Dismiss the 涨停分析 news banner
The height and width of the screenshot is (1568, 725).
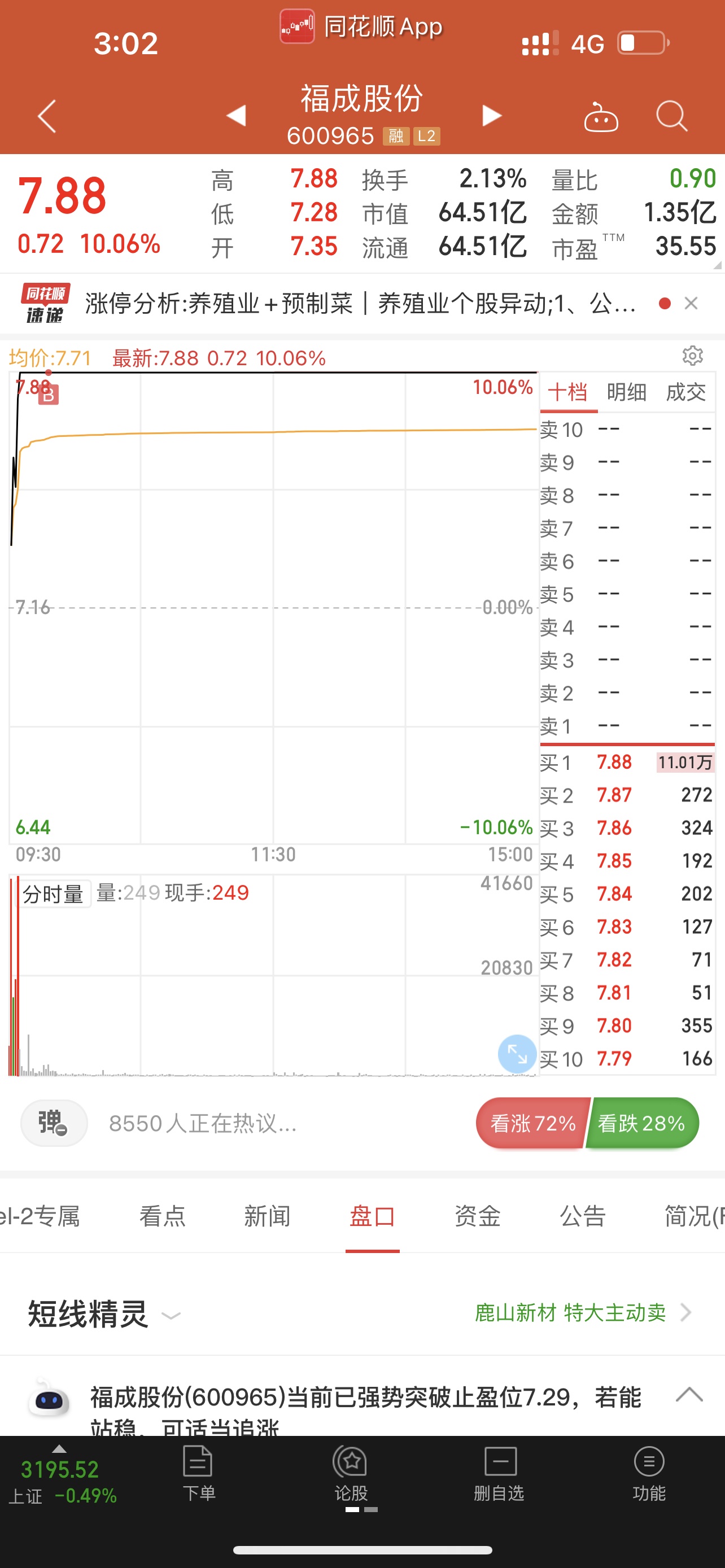[x=691, y=303]
